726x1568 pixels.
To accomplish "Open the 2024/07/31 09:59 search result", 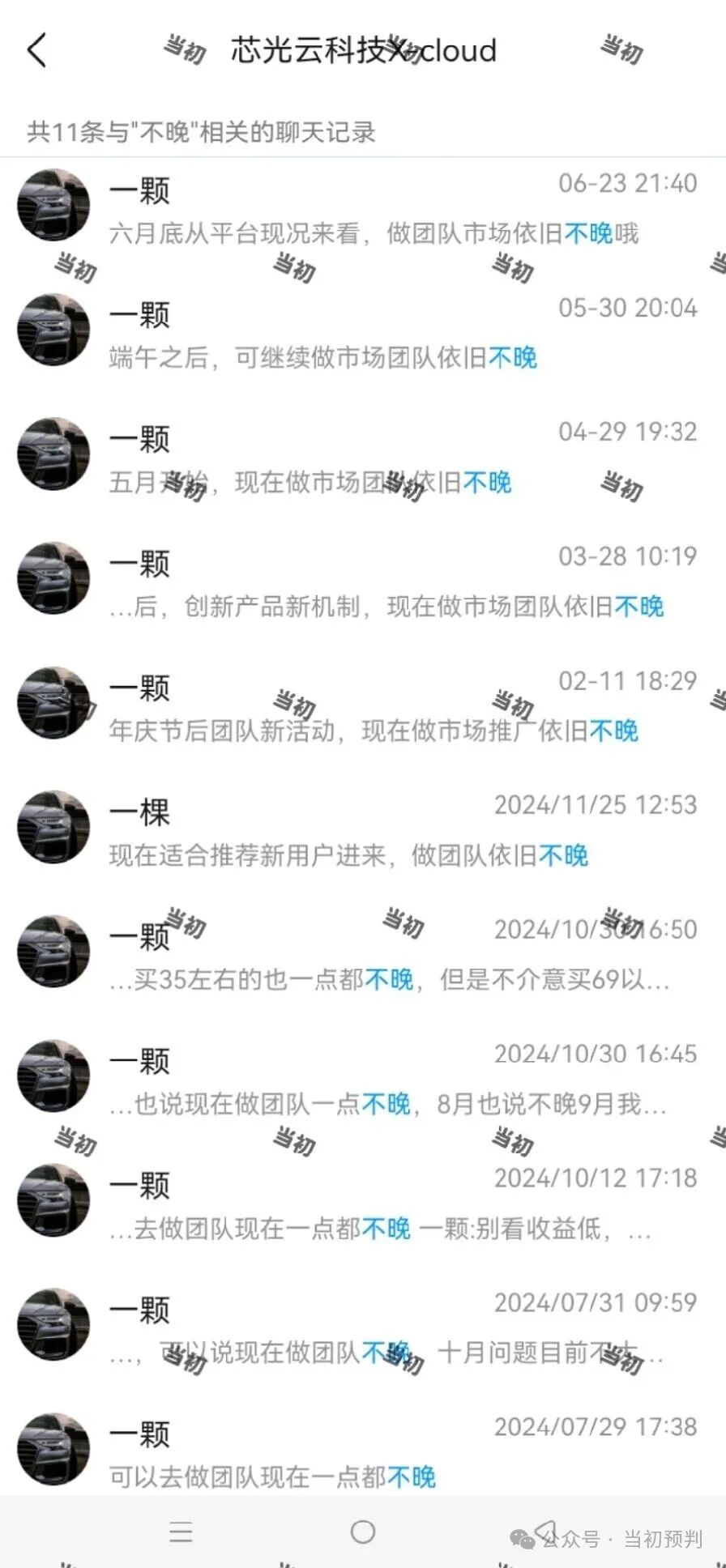I will [x=363, y=1328].
